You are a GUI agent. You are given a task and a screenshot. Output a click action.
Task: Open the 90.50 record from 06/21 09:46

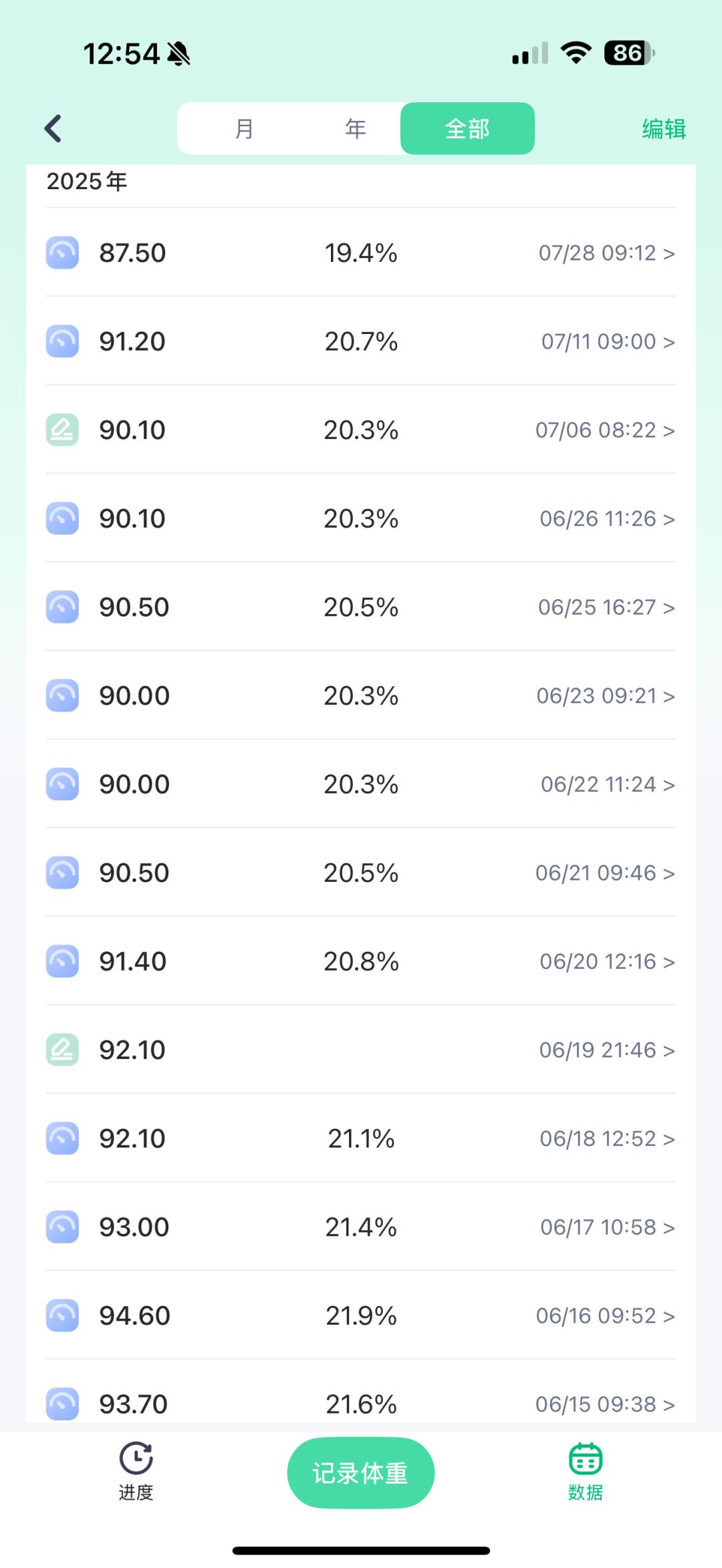361,873
